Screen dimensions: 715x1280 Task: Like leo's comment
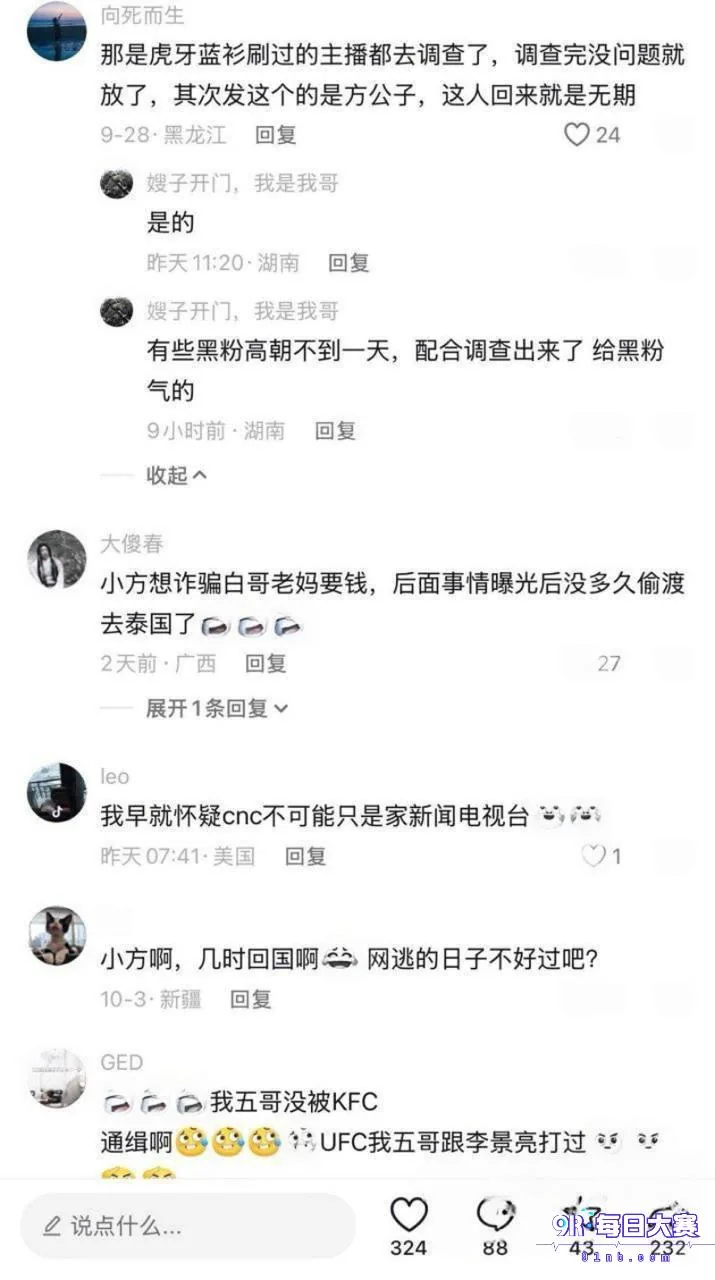(x=594, y=856)
